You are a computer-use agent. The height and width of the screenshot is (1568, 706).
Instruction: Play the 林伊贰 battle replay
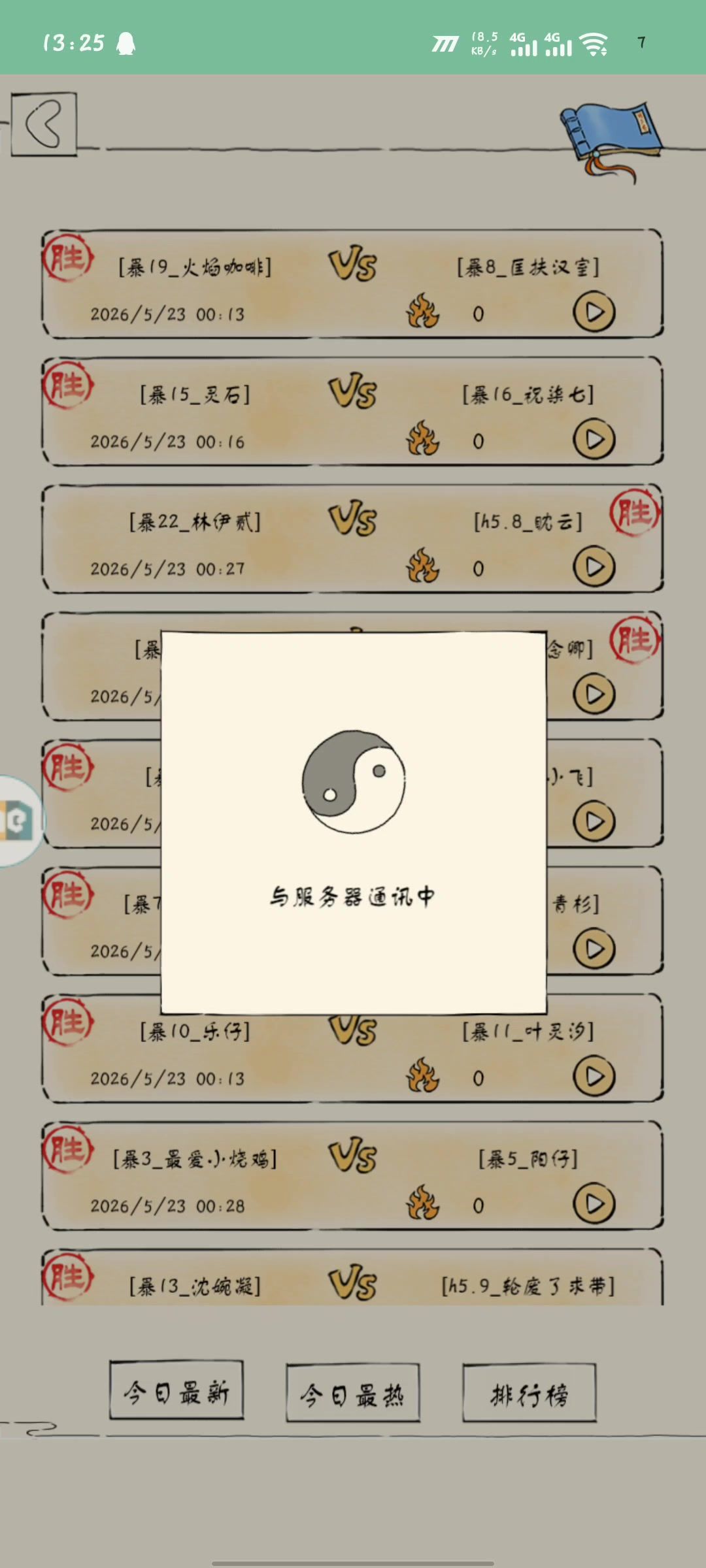point(594,567)
